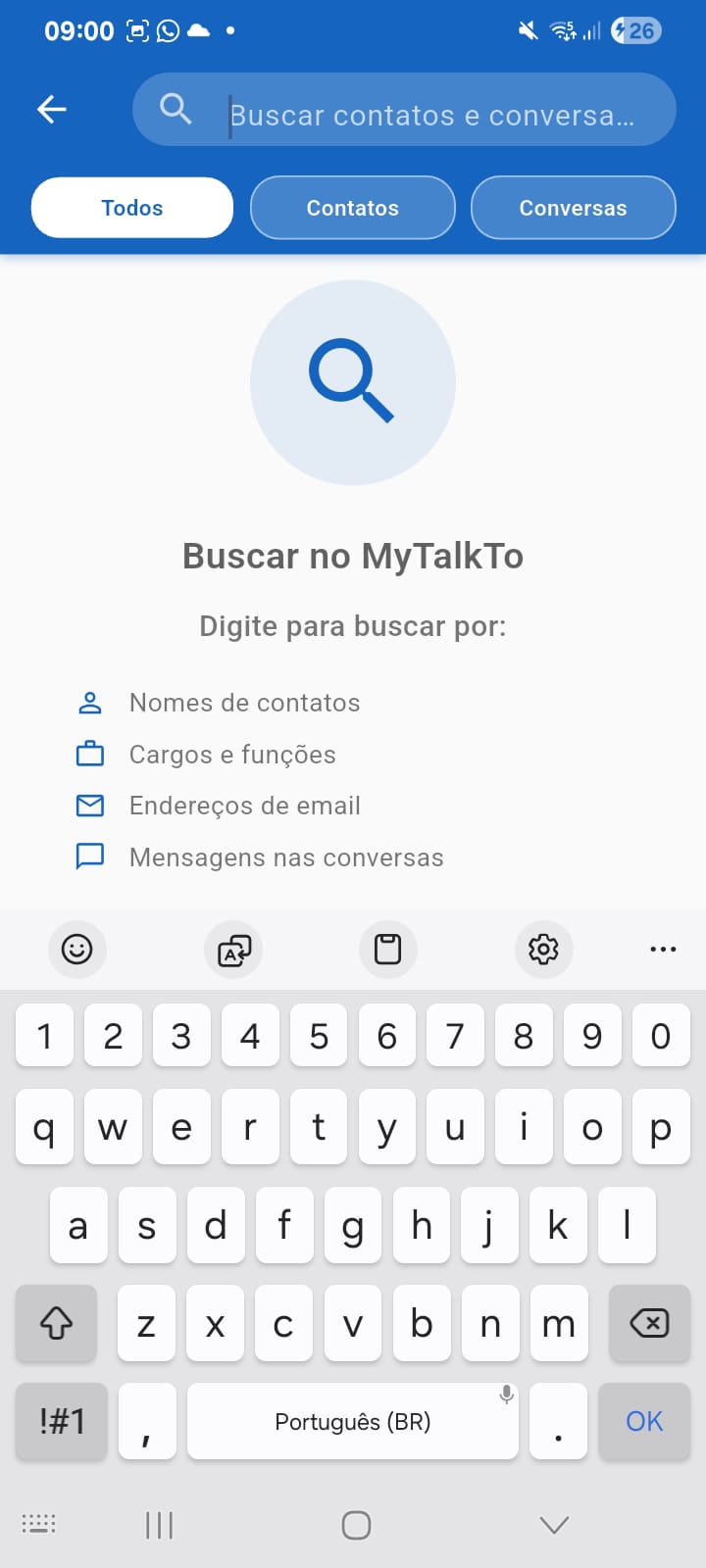Click the back arrow to exit search
The height and width of the screenshot is (1568, 706).
point(52,110)
